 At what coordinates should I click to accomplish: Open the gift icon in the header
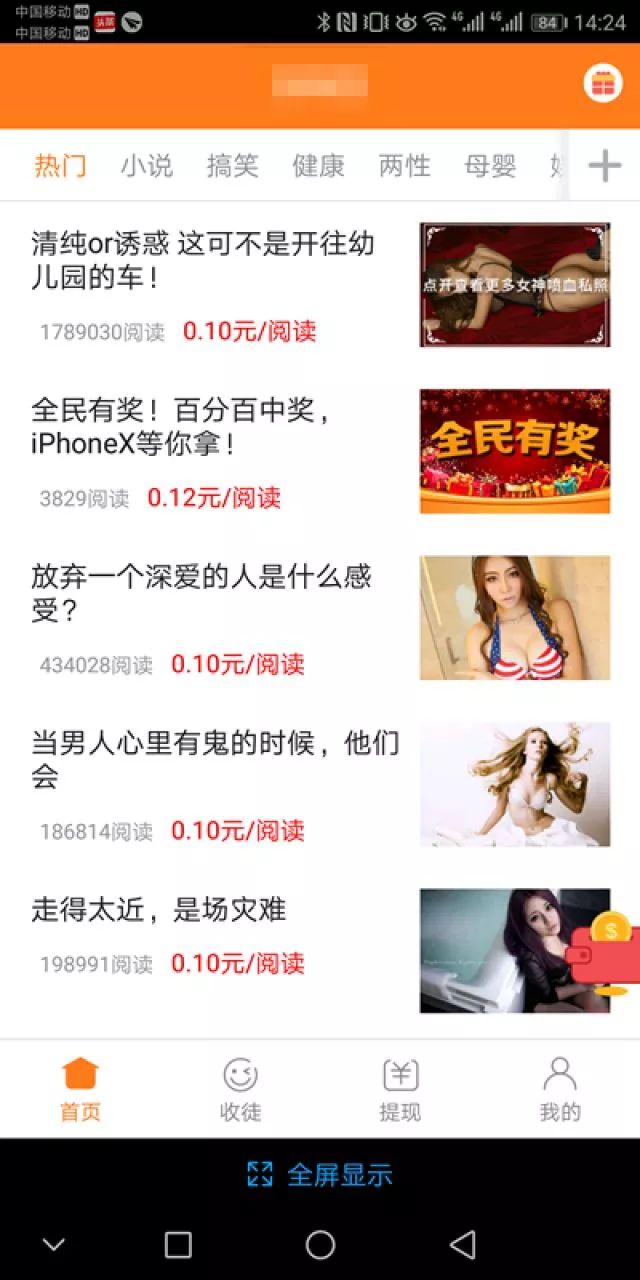click(602, 84)
